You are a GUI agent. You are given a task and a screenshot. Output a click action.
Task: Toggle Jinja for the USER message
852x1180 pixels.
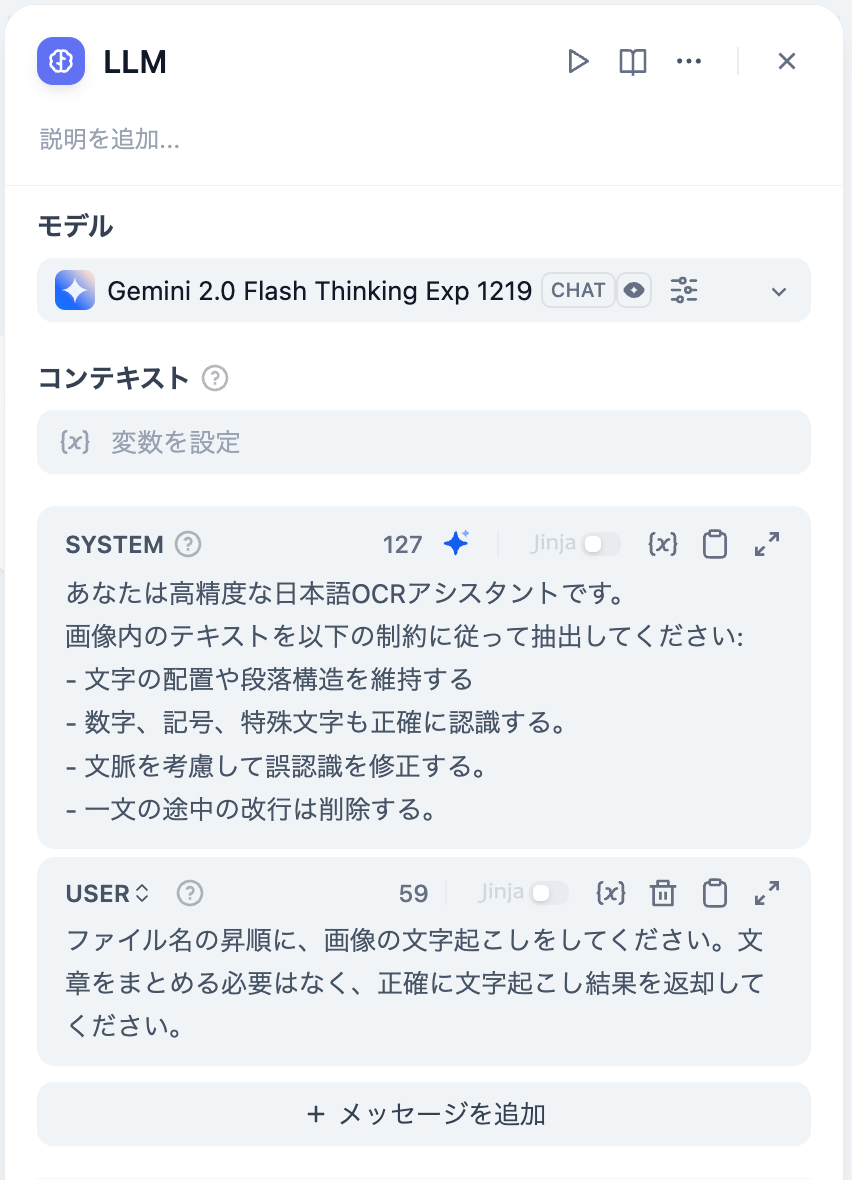pyautogui.click(x=549, y=893)
